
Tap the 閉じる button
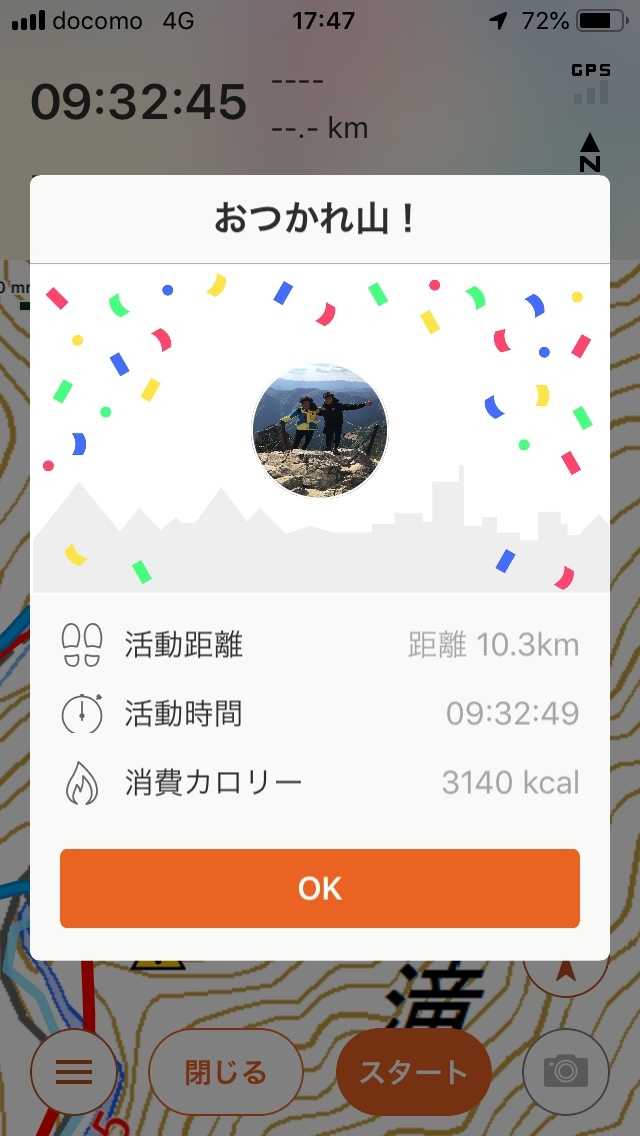[226, 1072]
